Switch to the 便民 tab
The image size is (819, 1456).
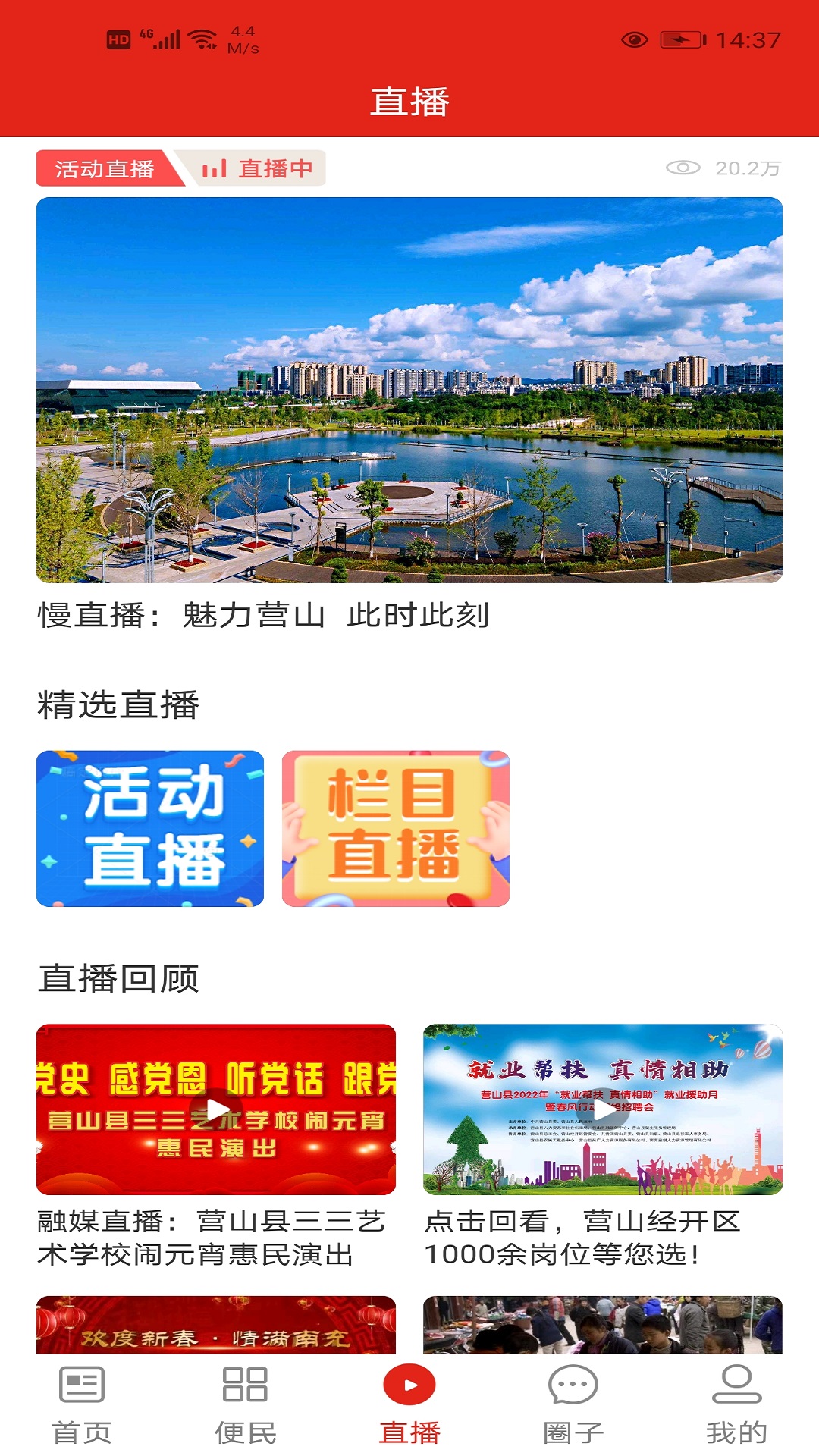pos(245,1404)
